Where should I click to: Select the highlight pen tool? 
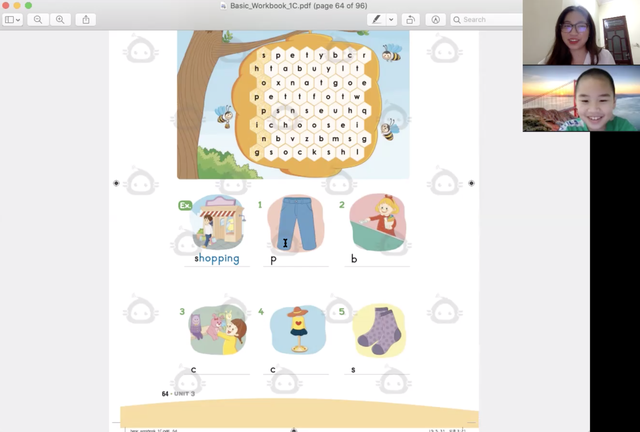point(376,19)
